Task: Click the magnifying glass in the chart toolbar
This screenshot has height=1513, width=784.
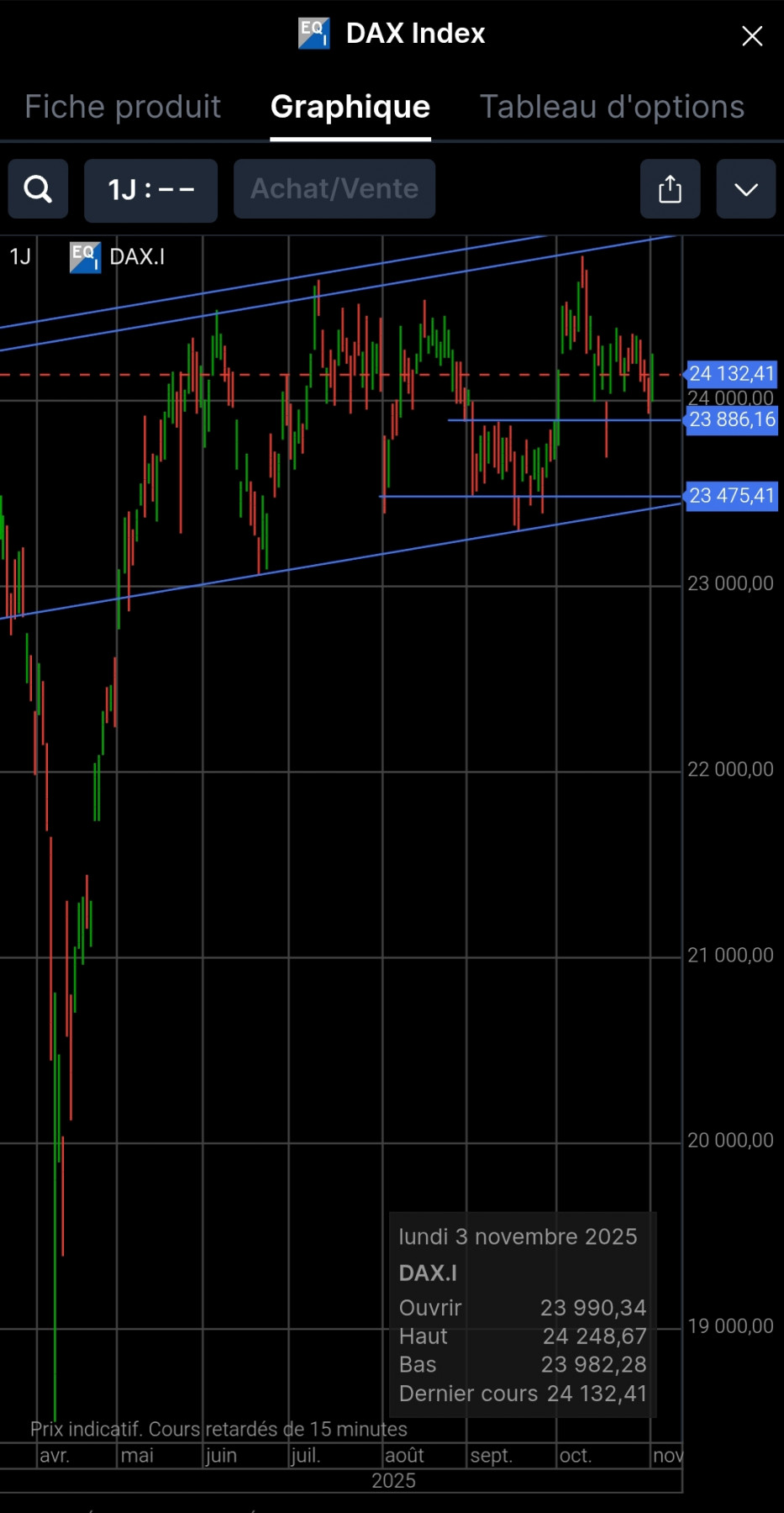Action: 38,189
